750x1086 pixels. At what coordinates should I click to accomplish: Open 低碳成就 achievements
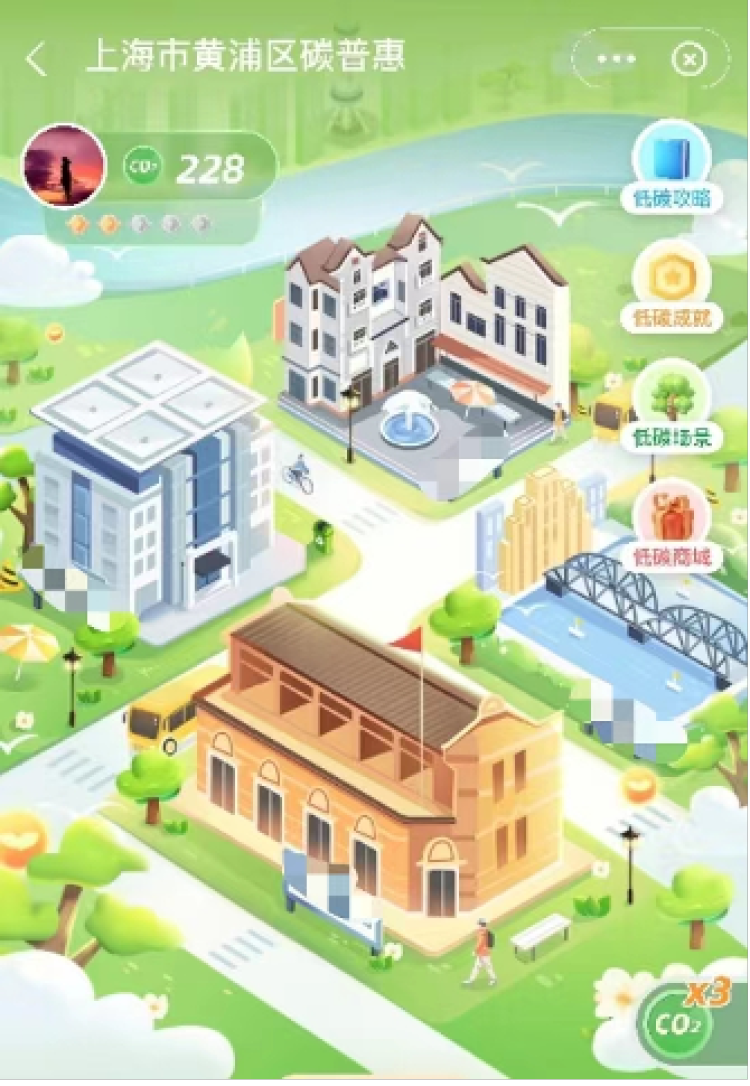click(x=671, y=286)
